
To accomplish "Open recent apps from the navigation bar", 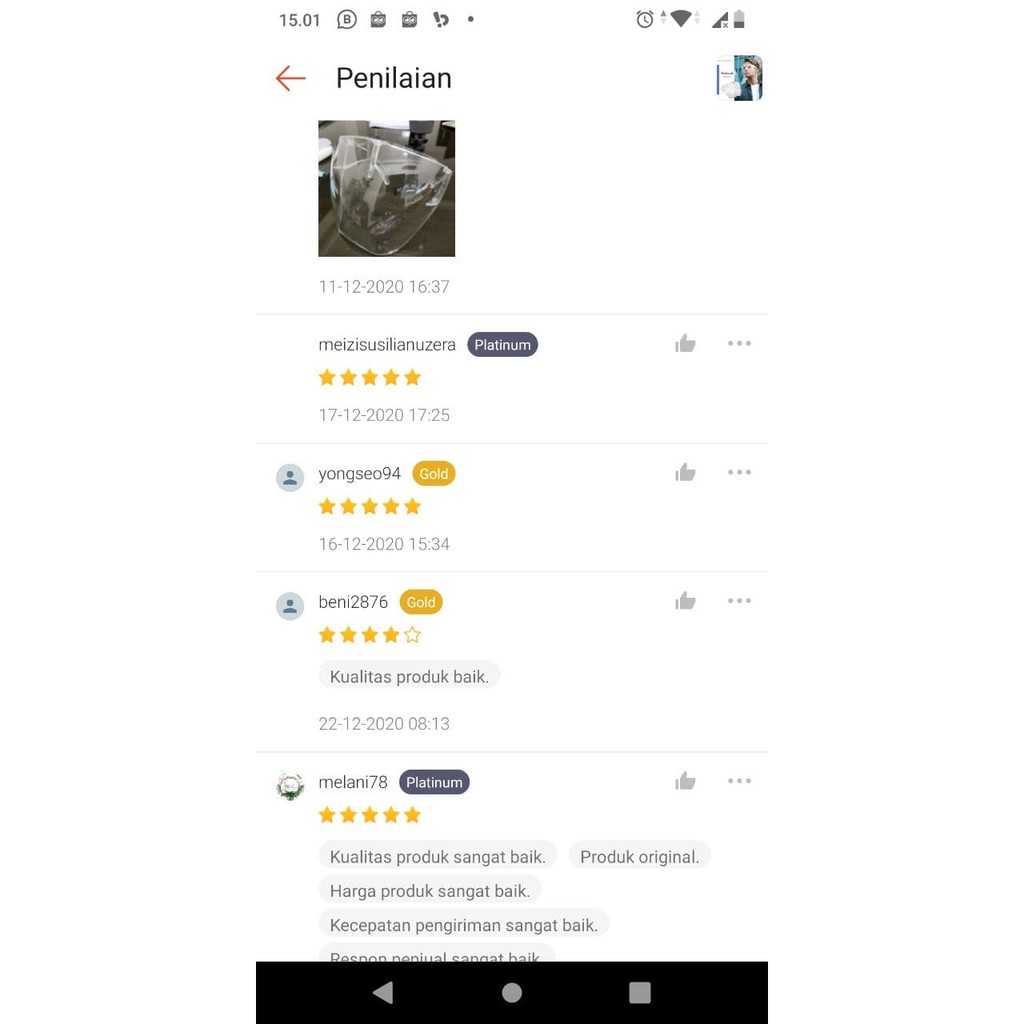I will 640,992.
